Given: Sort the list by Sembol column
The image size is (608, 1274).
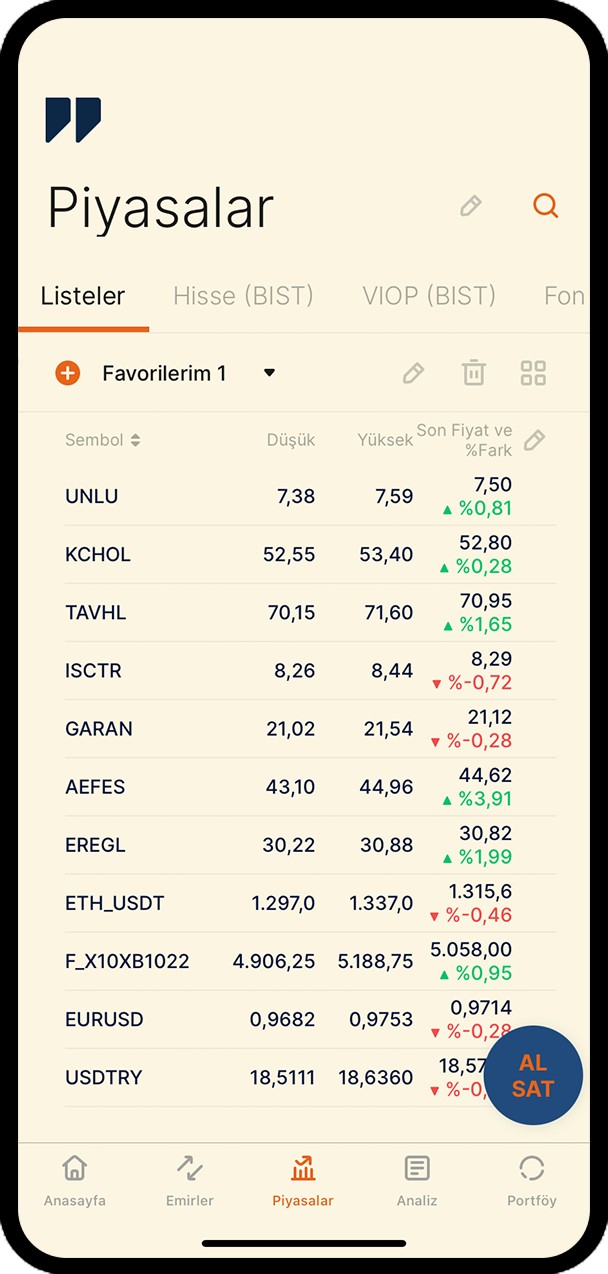Looking at the screenshot, I should coord(103,440).
